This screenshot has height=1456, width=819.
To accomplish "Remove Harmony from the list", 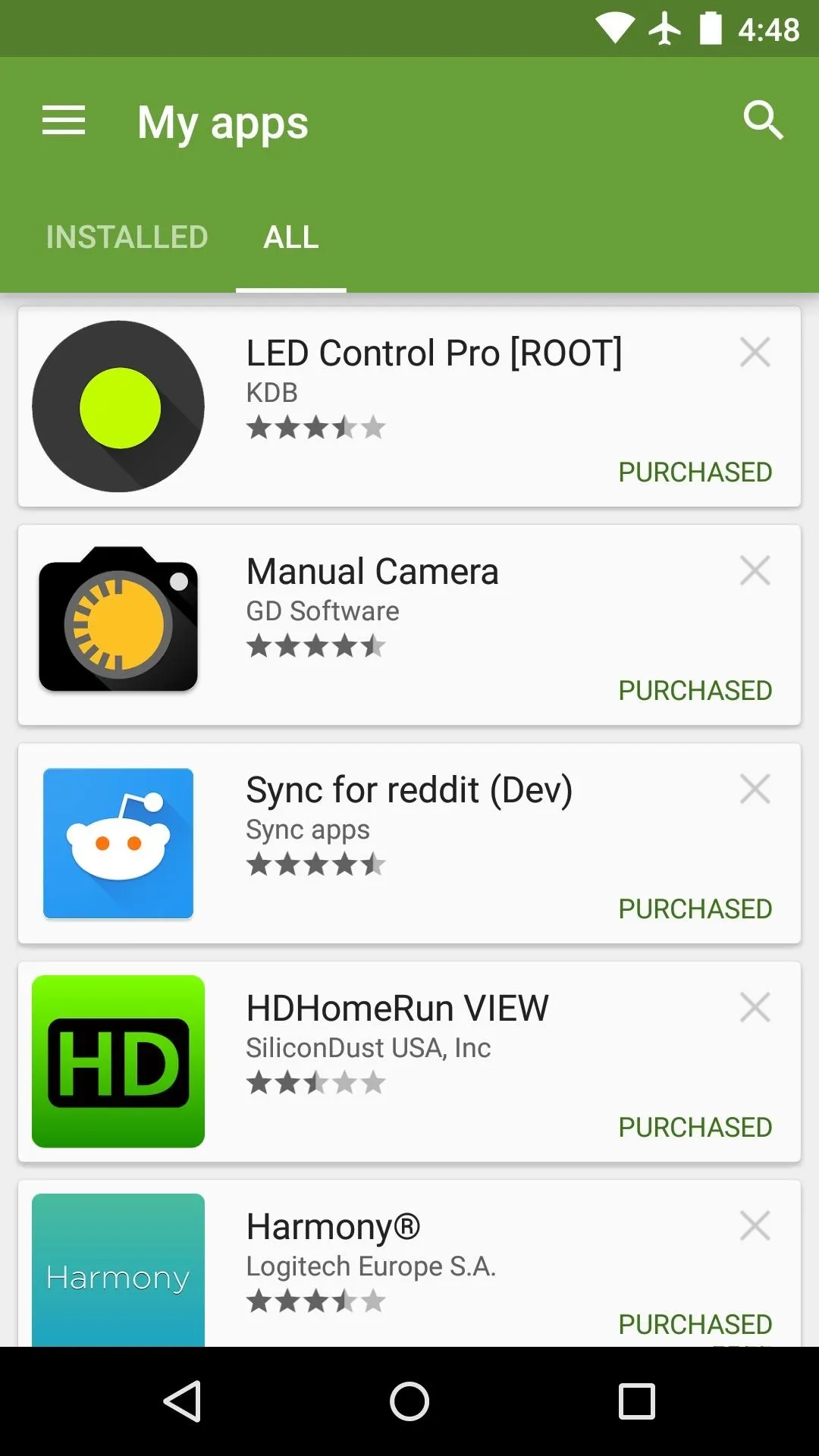I will tap(755, 1226).
